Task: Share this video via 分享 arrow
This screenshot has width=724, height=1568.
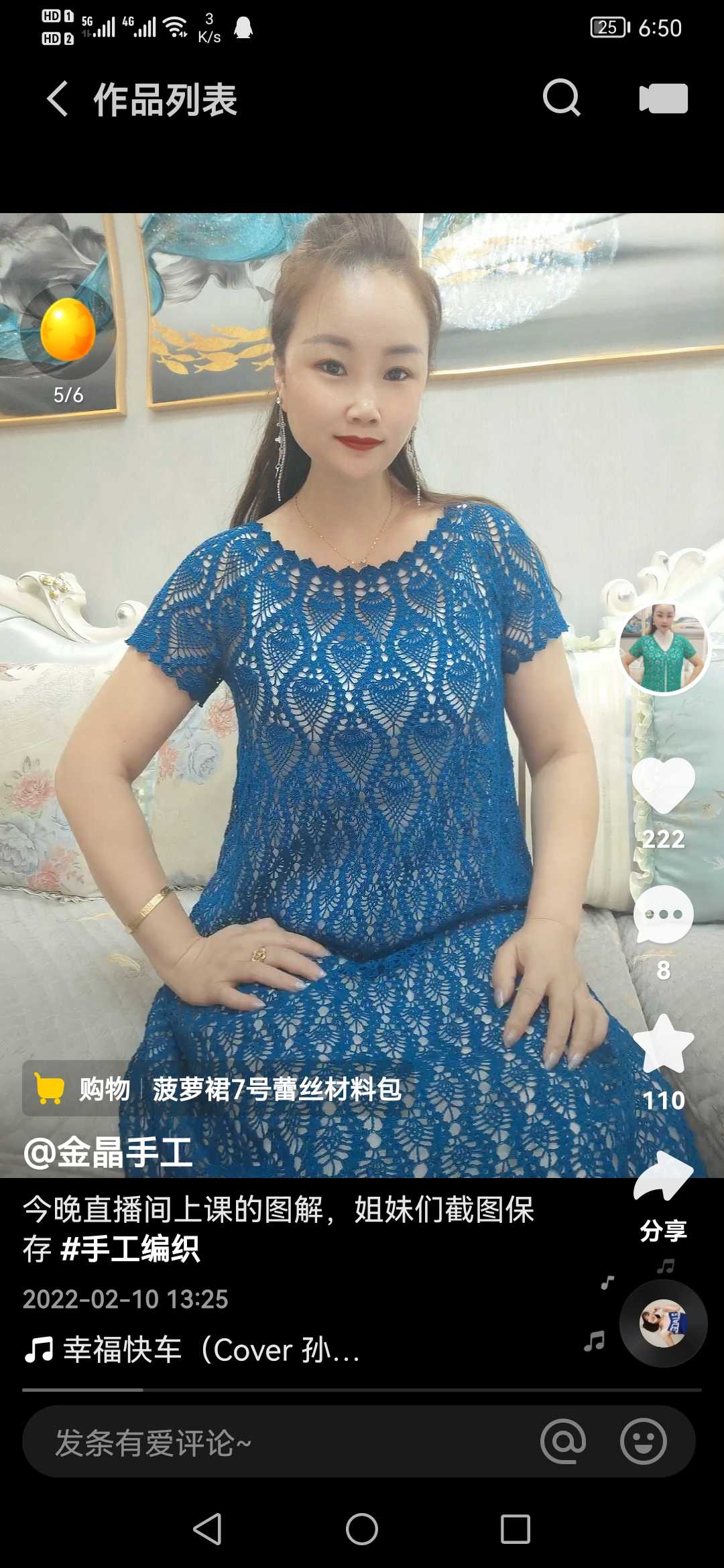Action: tap(664, 1176)
